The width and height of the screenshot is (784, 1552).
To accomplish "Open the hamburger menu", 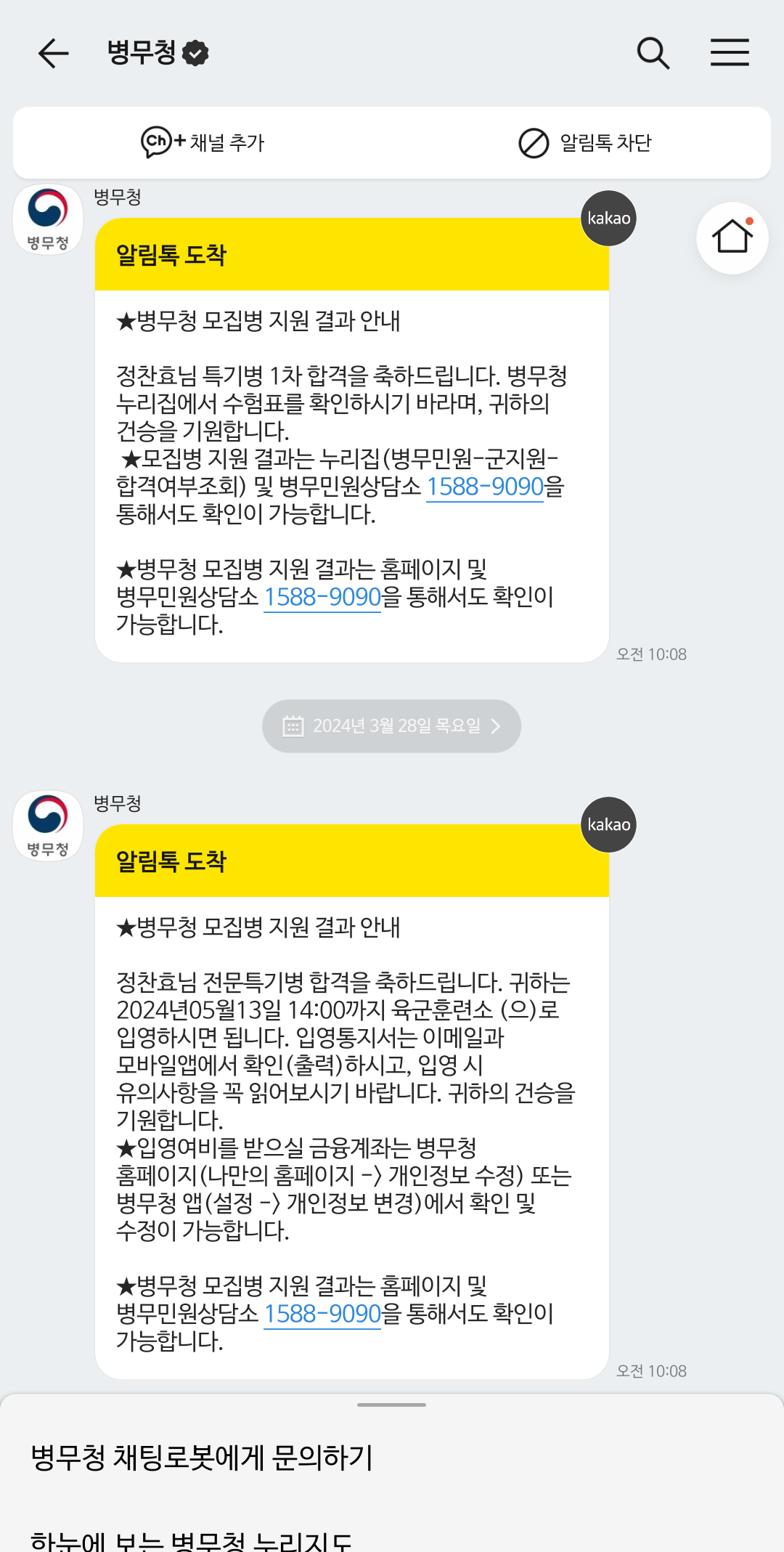I will pos(729,53).
